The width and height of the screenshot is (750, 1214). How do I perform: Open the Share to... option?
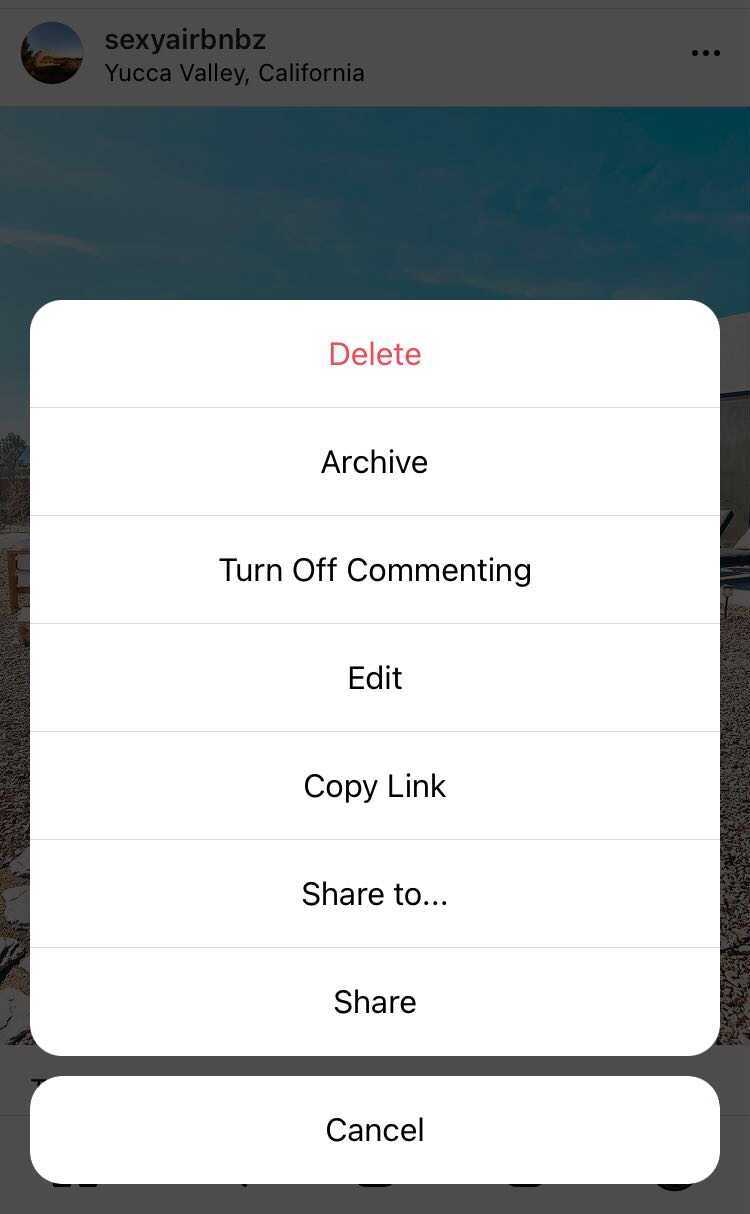375,894
